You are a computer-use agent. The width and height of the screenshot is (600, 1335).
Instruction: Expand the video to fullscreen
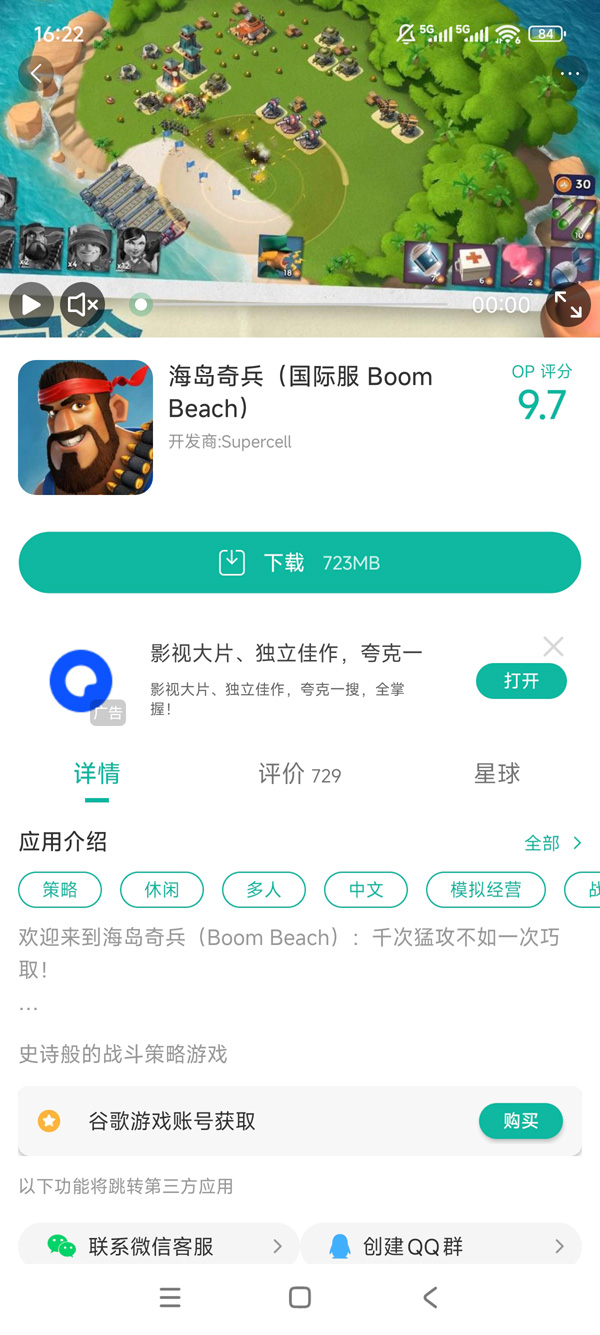pos(568,305)
